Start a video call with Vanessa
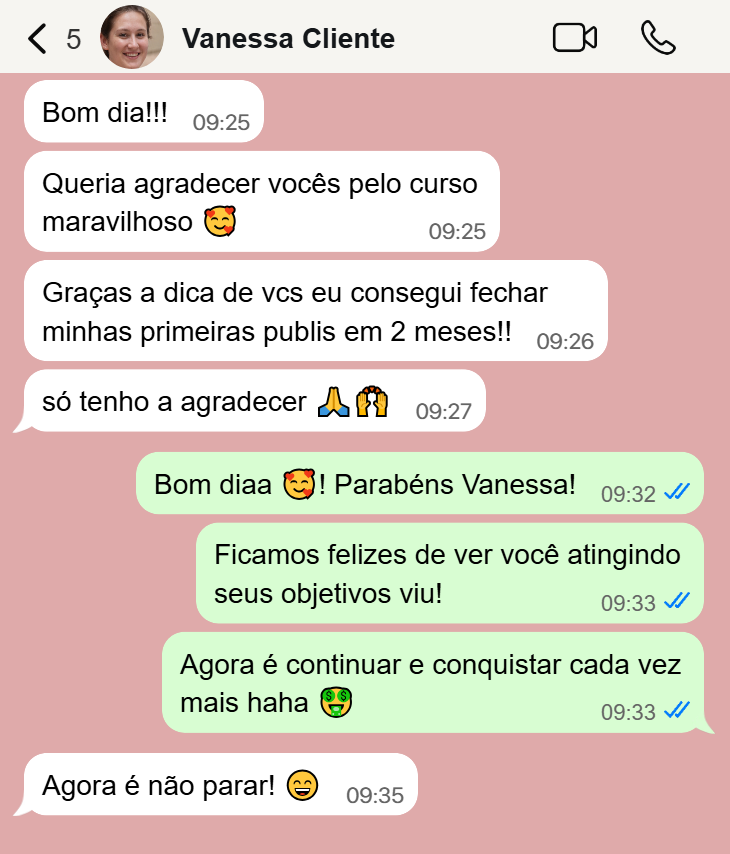 (574, 38)
